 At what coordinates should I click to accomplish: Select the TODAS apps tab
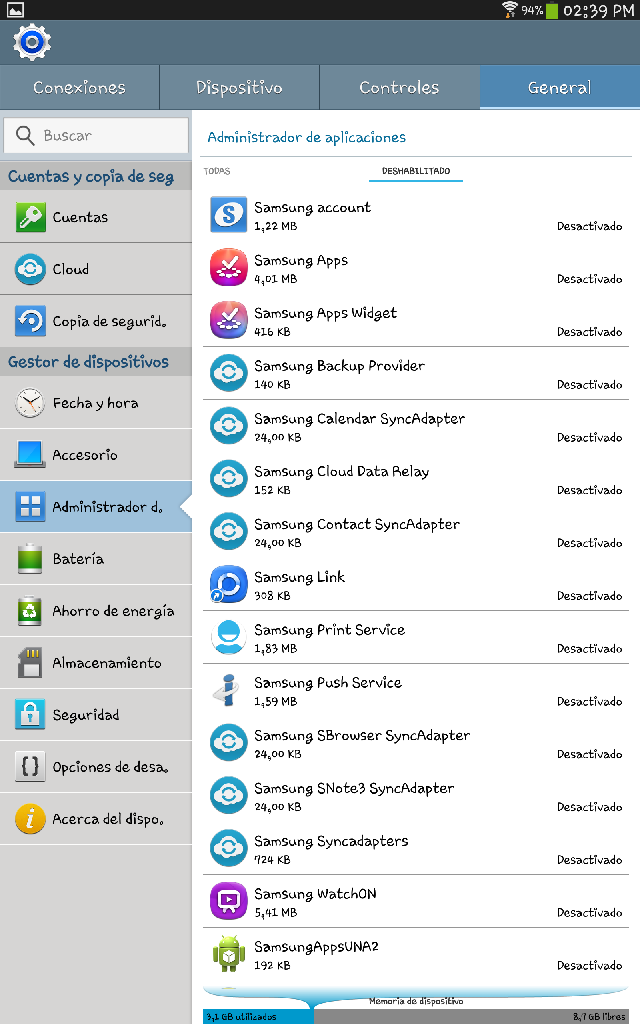(x=217, y=171)
